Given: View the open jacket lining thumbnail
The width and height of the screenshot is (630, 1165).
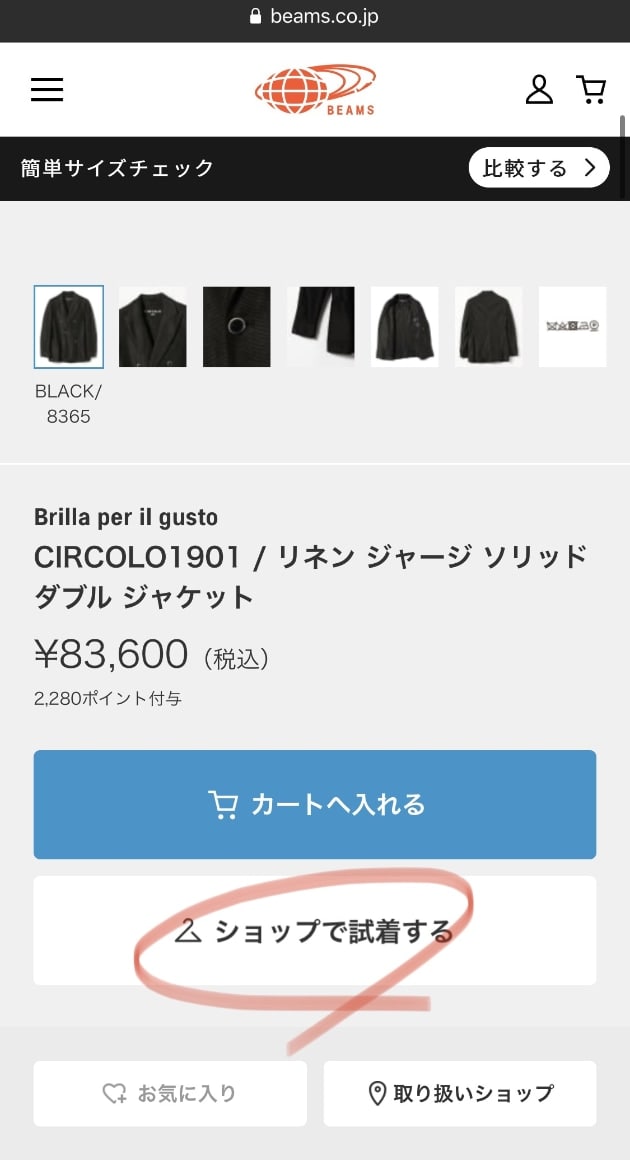Looking at the screenshot, I should (x=405, y=327).
